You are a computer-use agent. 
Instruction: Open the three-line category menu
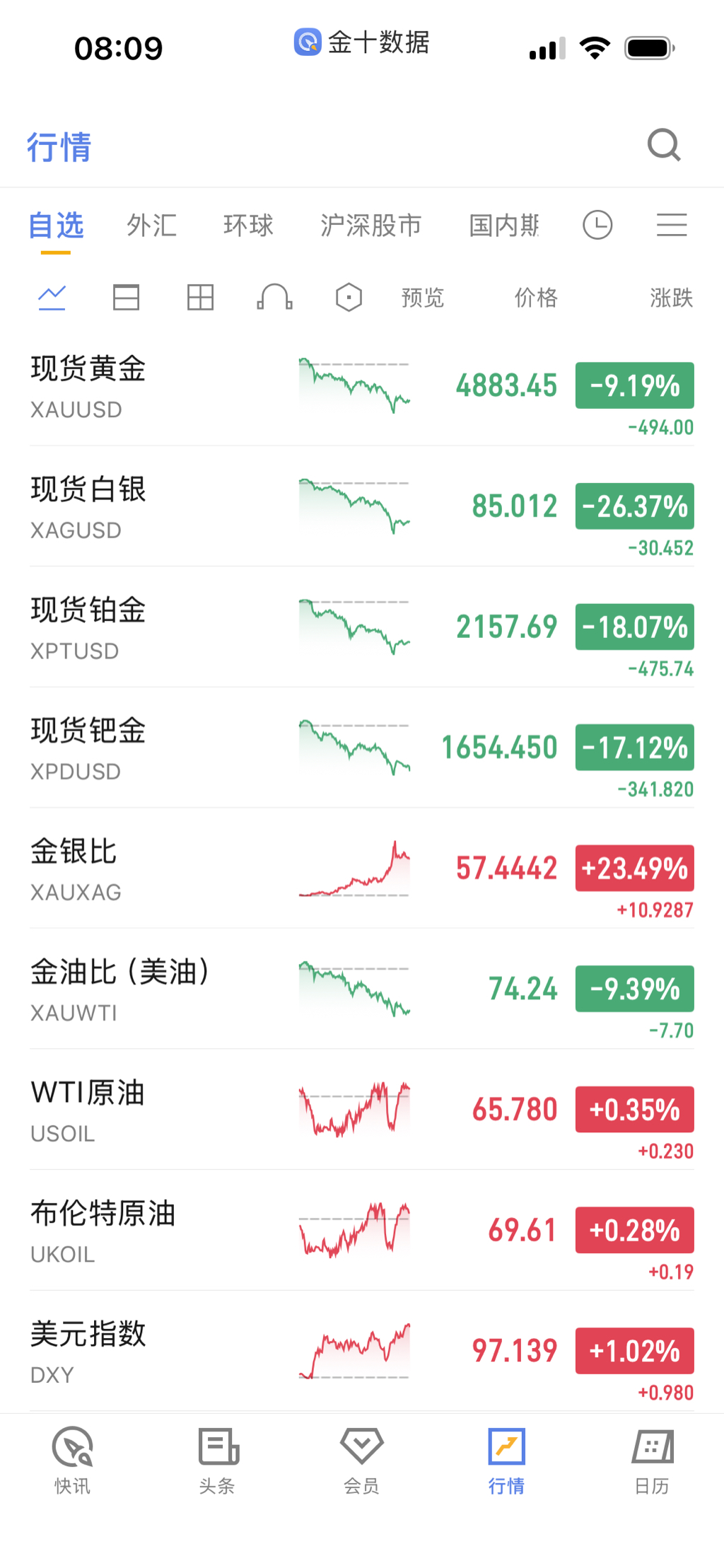click(x=672, y=226)
